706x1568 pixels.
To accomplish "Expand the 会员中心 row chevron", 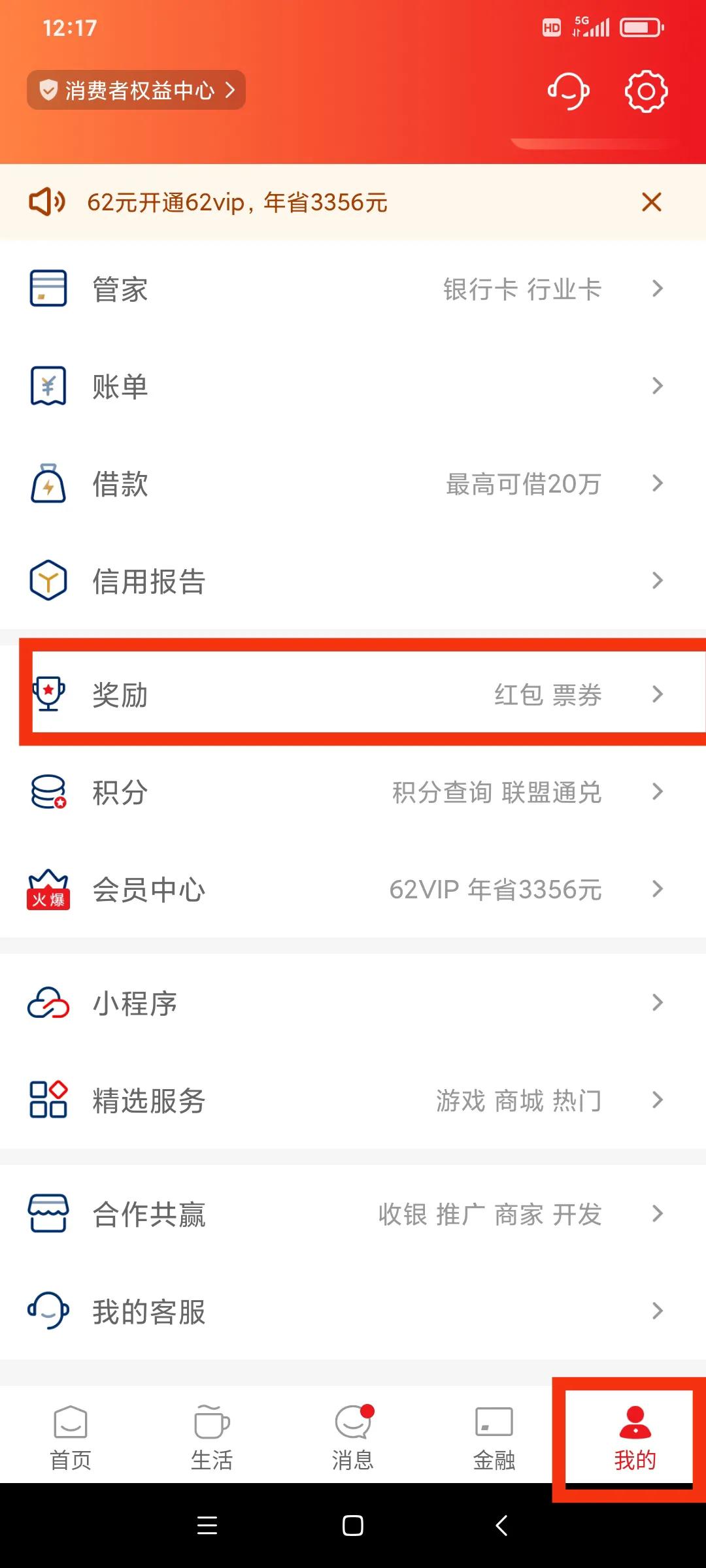I will point(657,889).
